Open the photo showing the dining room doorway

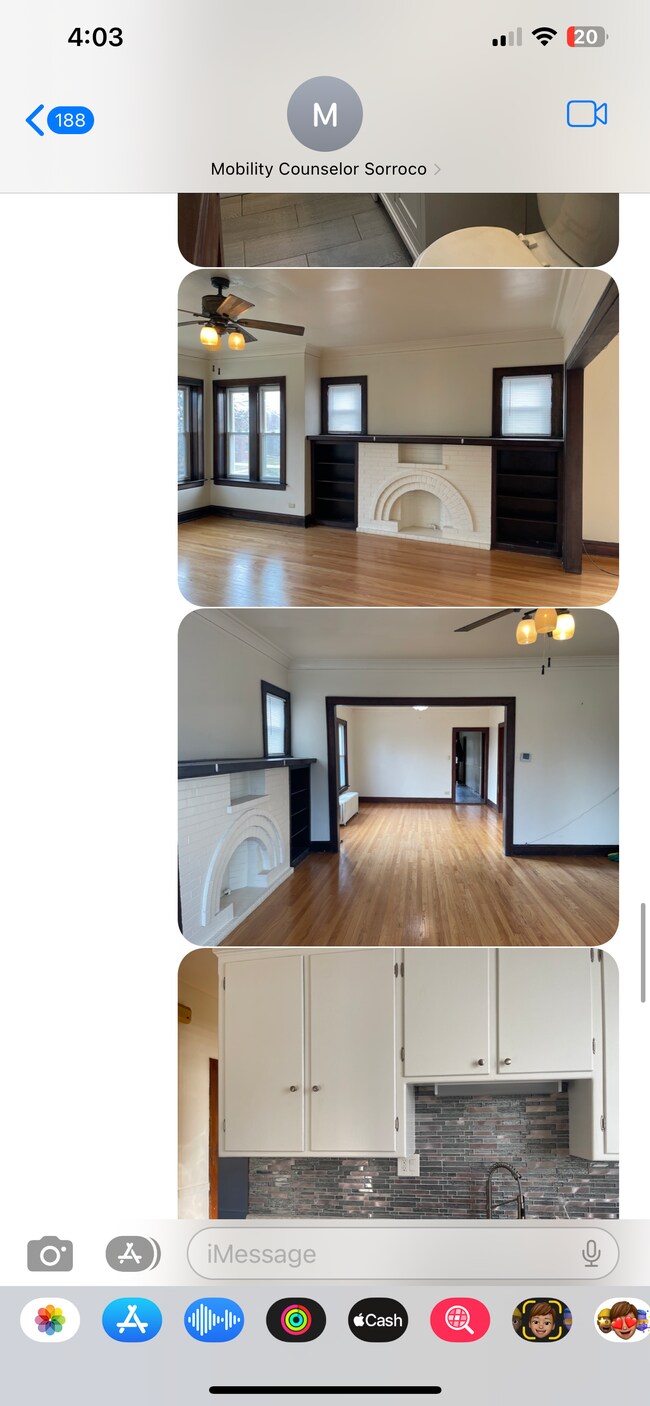click(398, 777)
